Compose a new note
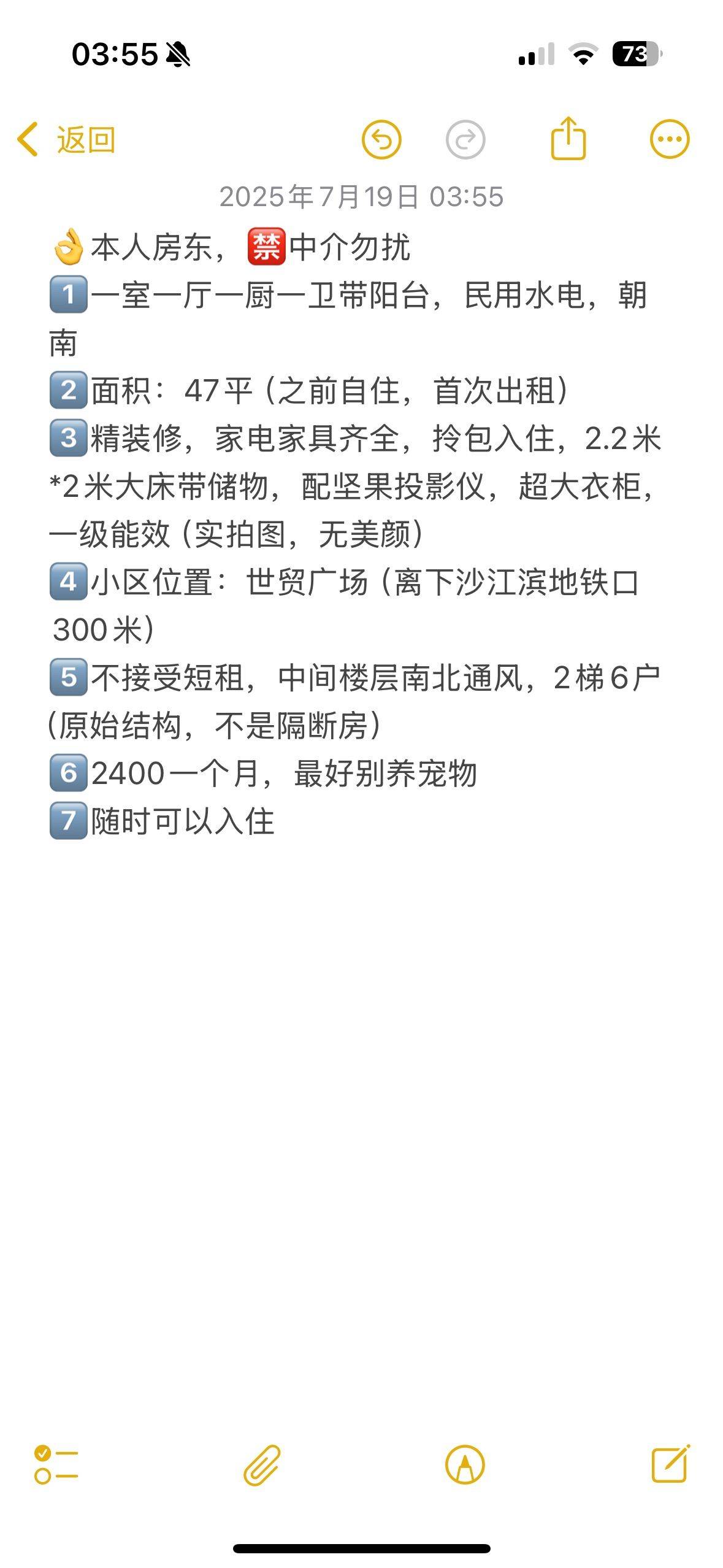Viewport: 723px width, 1568px height. click(x=670, y=1464)
